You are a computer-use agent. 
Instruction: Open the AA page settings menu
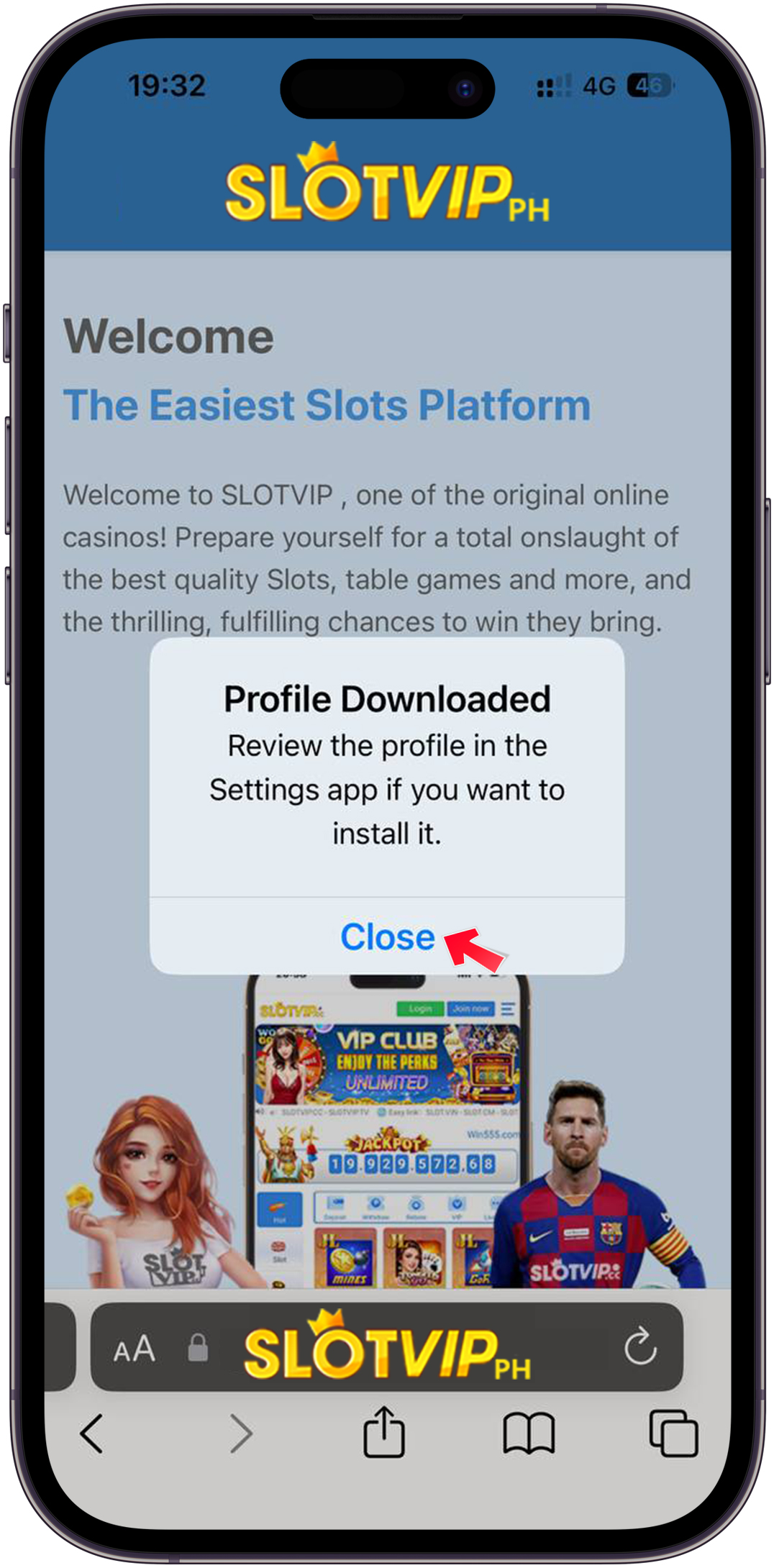[x=134, y=1349]
